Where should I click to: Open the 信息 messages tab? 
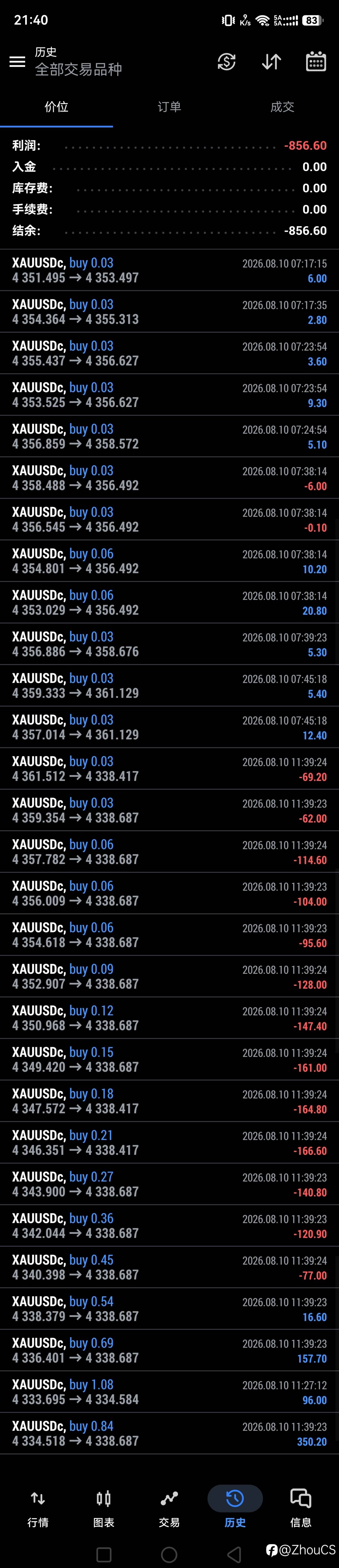(301, 1509)
